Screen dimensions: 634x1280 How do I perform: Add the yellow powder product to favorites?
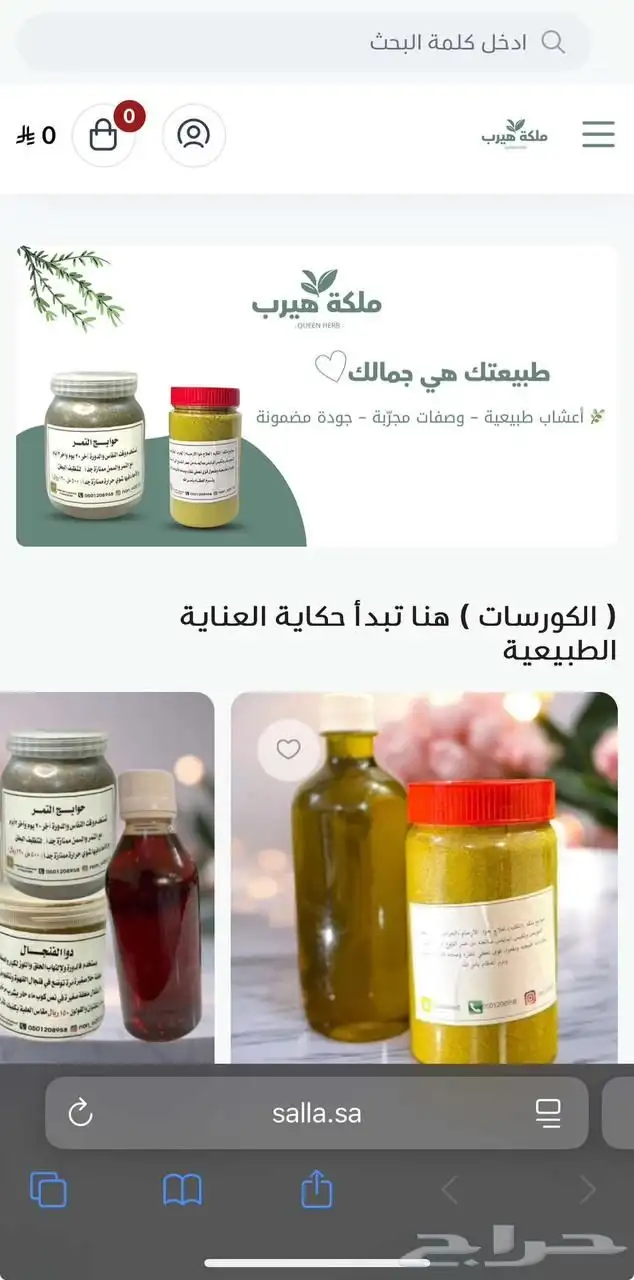tap(289, 749)
